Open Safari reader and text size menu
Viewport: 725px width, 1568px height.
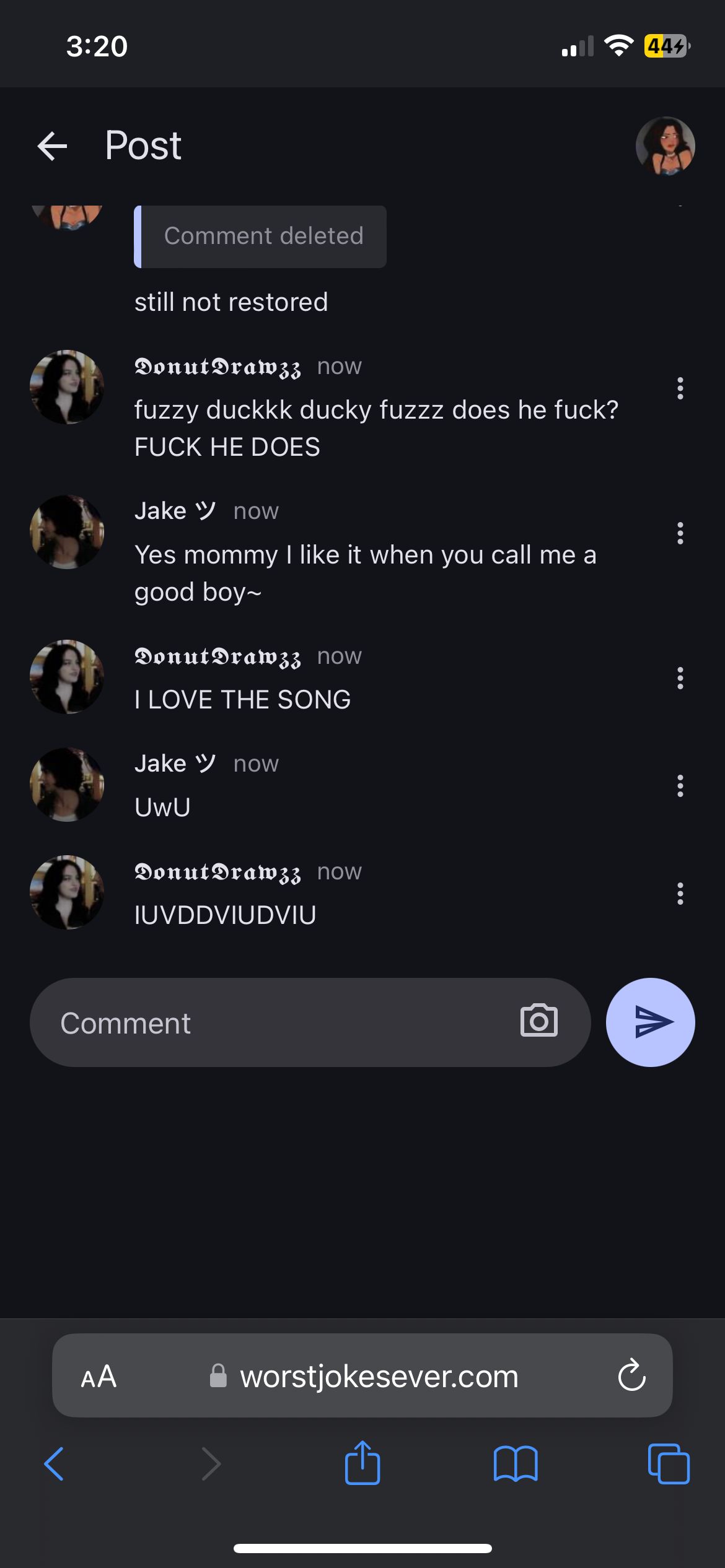point(99,1376)
